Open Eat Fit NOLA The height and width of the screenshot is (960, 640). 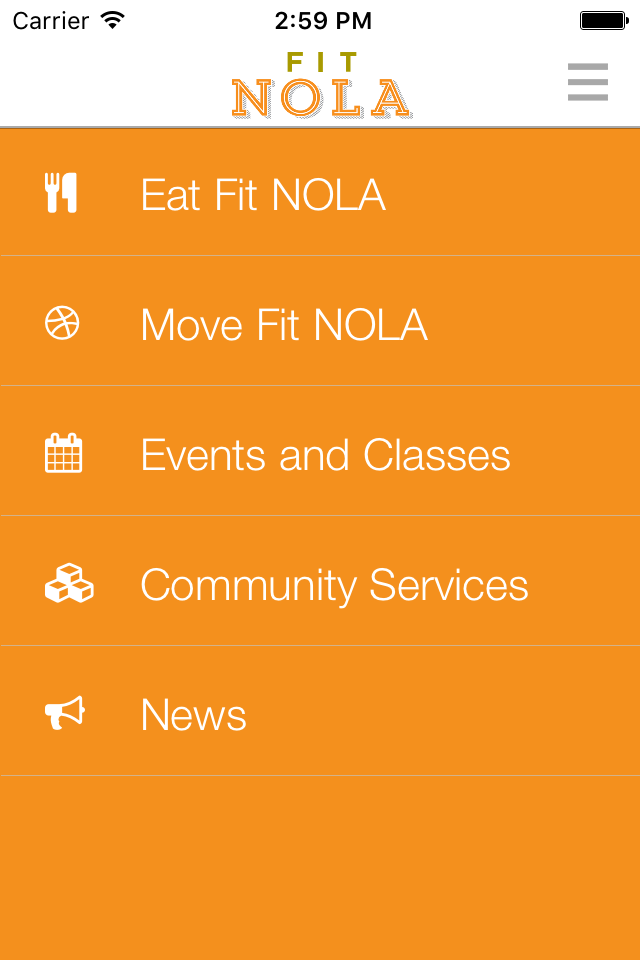pos(263,194)
